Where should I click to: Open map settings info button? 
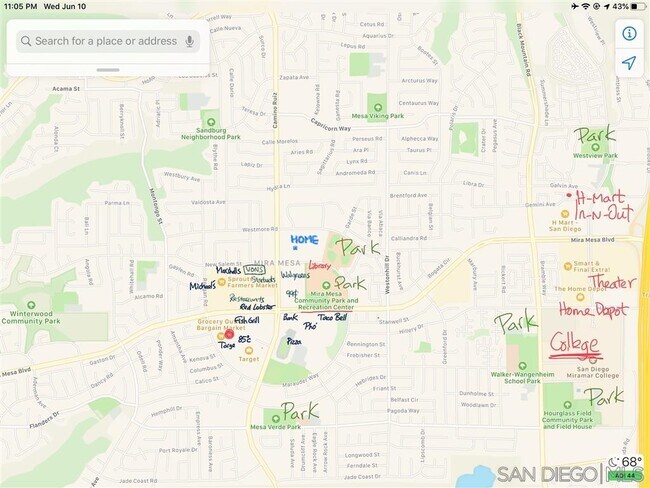(x=629, y=33)
